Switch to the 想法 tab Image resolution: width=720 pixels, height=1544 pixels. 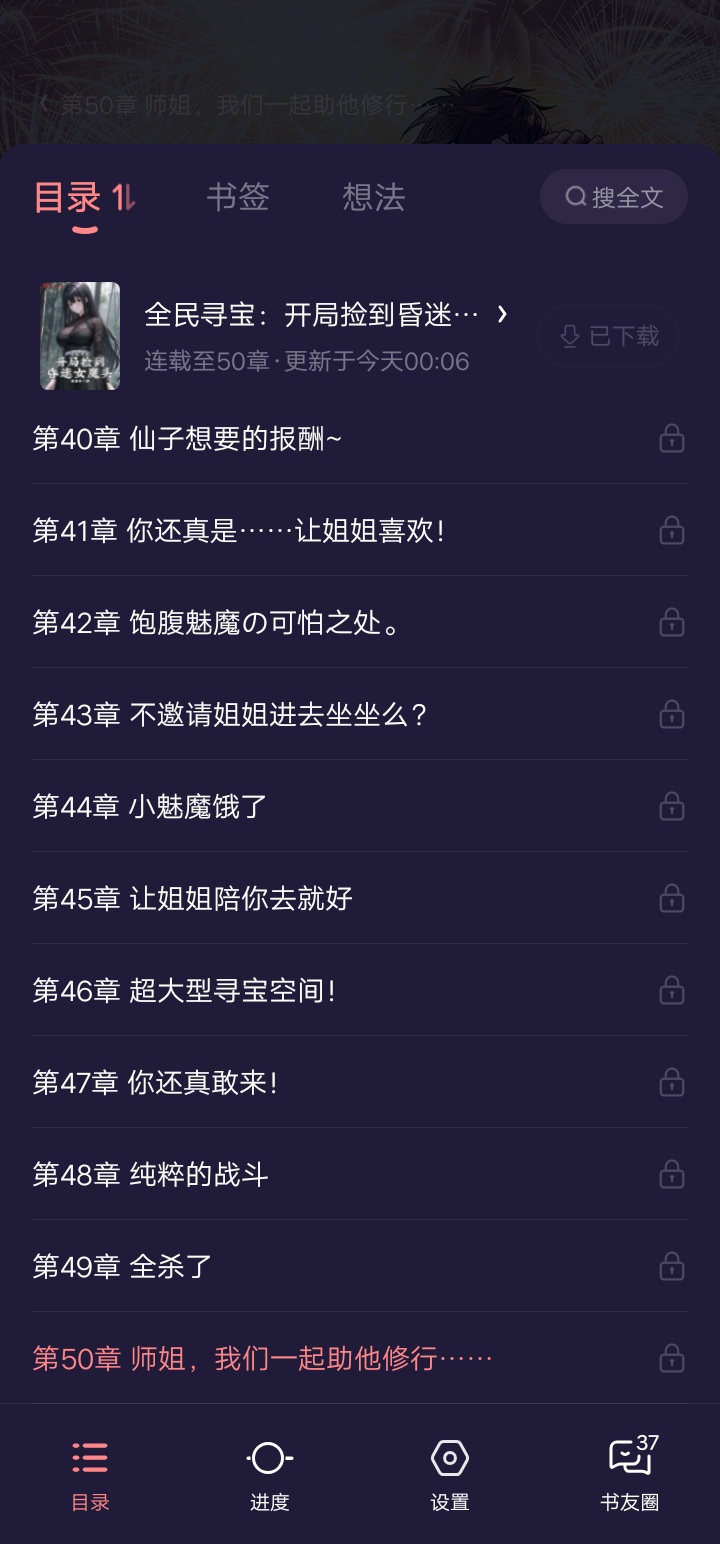(373, 197)
